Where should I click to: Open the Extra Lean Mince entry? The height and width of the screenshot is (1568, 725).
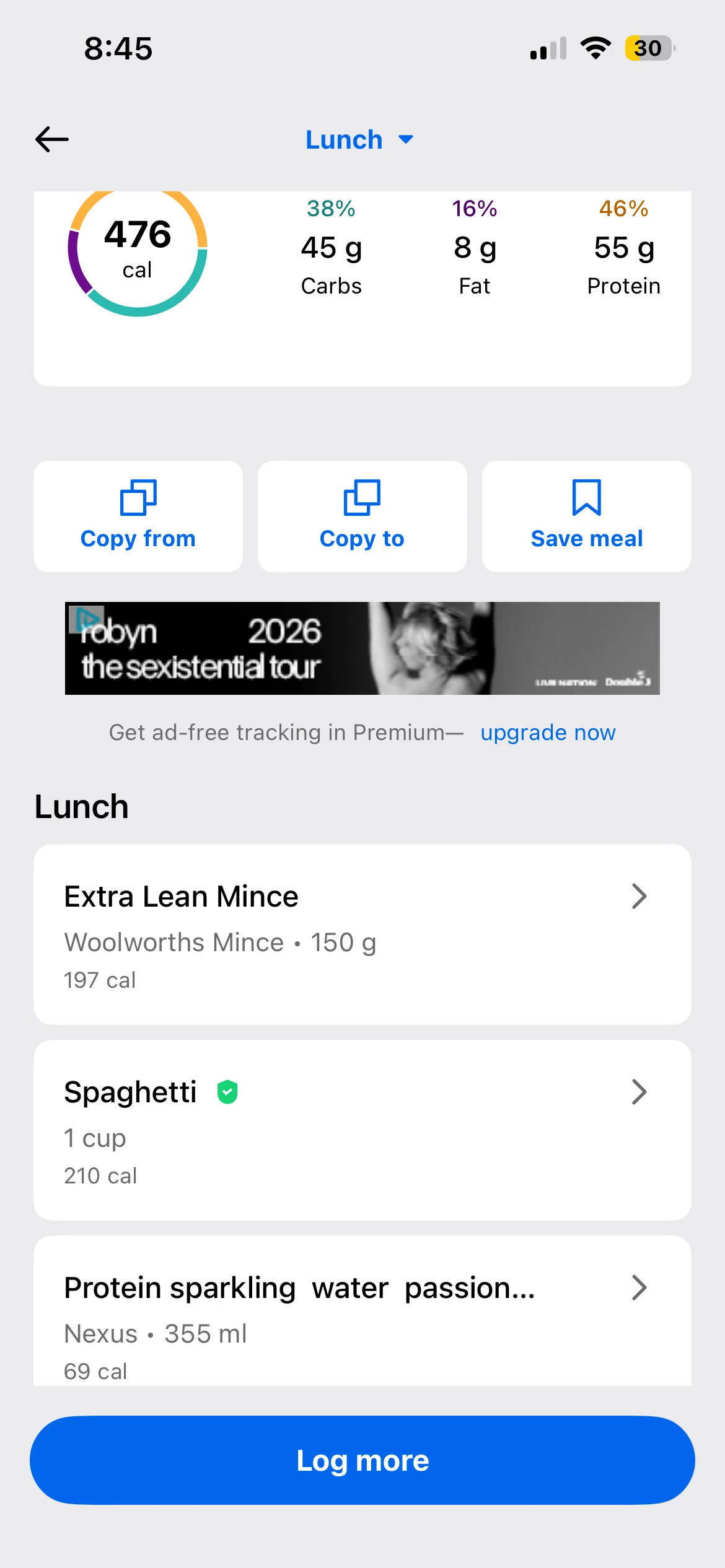pyautogui.click(x=362, y=934)
